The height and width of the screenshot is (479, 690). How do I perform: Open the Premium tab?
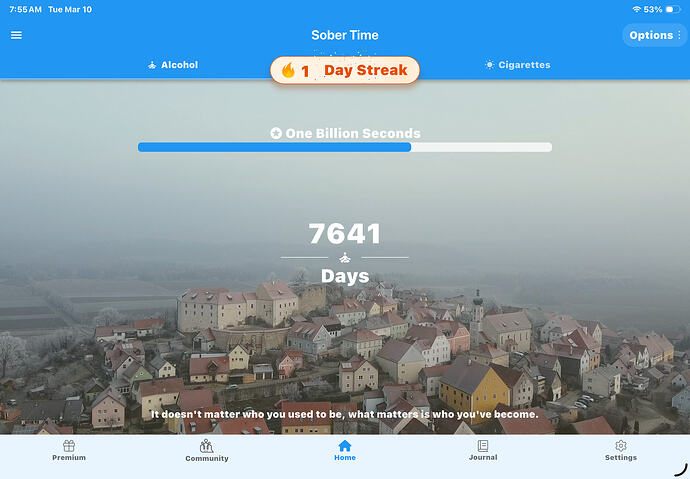click(69, 450)
